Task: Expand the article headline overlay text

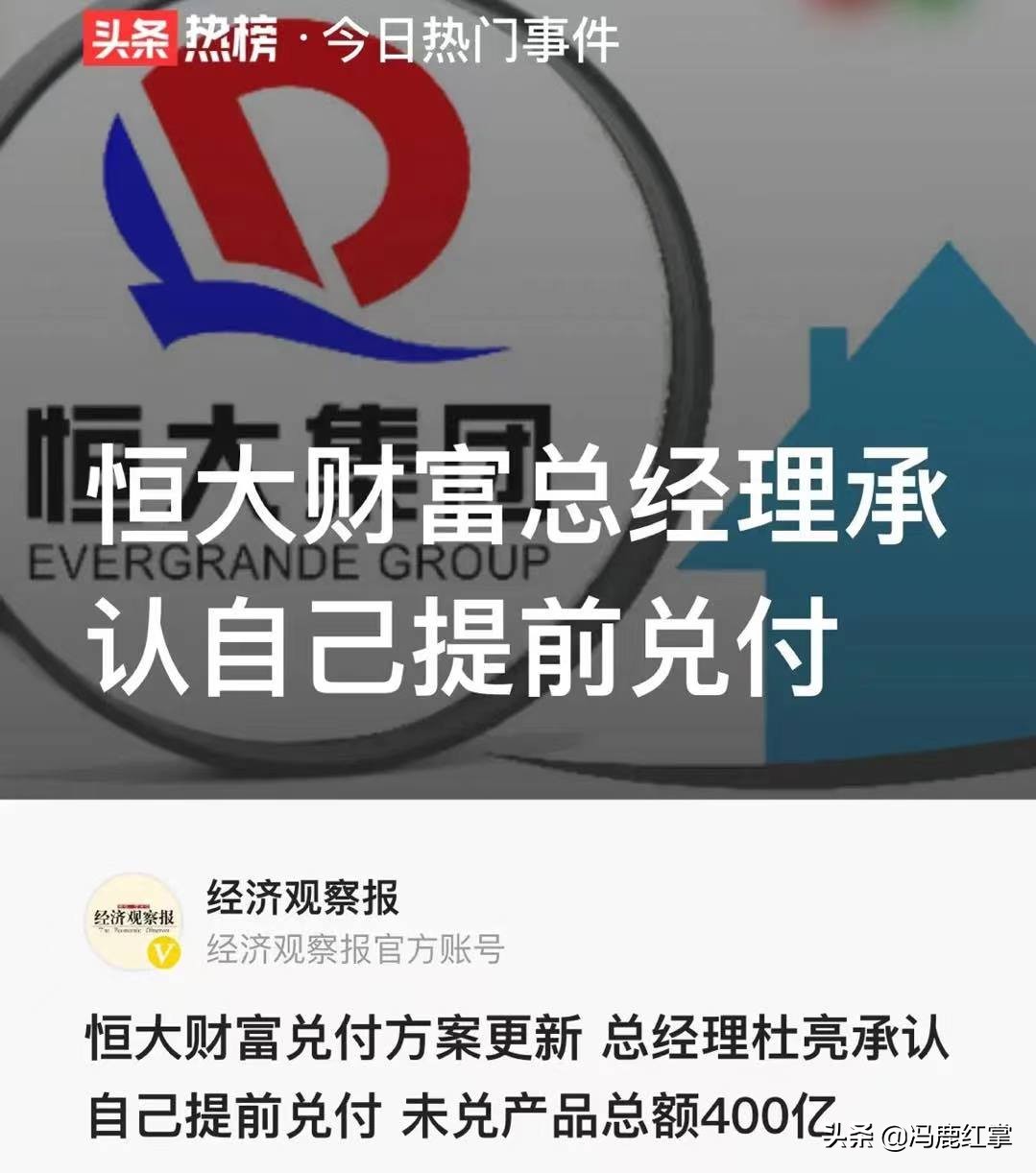Action: click(518, 566)
